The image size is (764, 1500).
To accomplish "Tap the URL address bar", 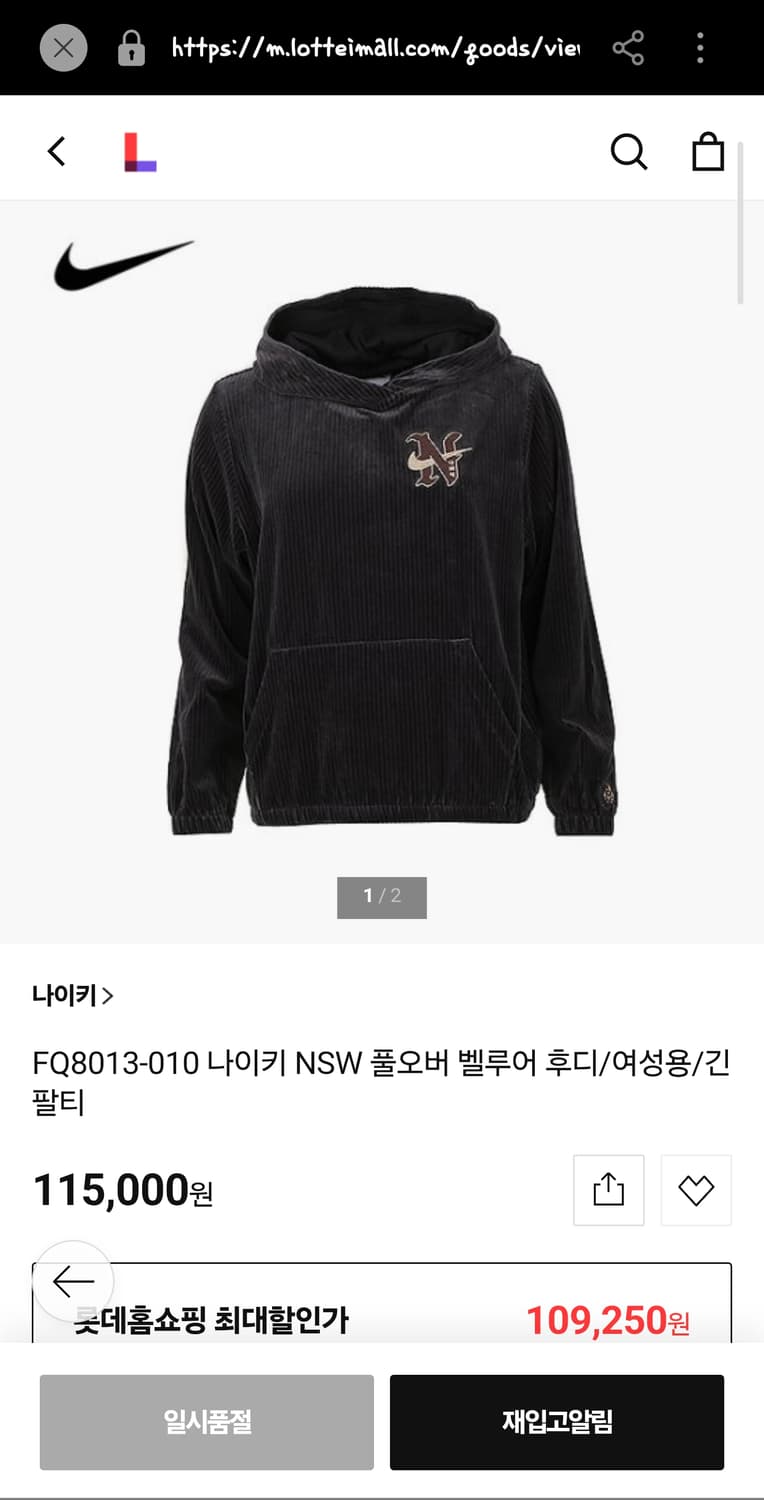I will [371, 46].
